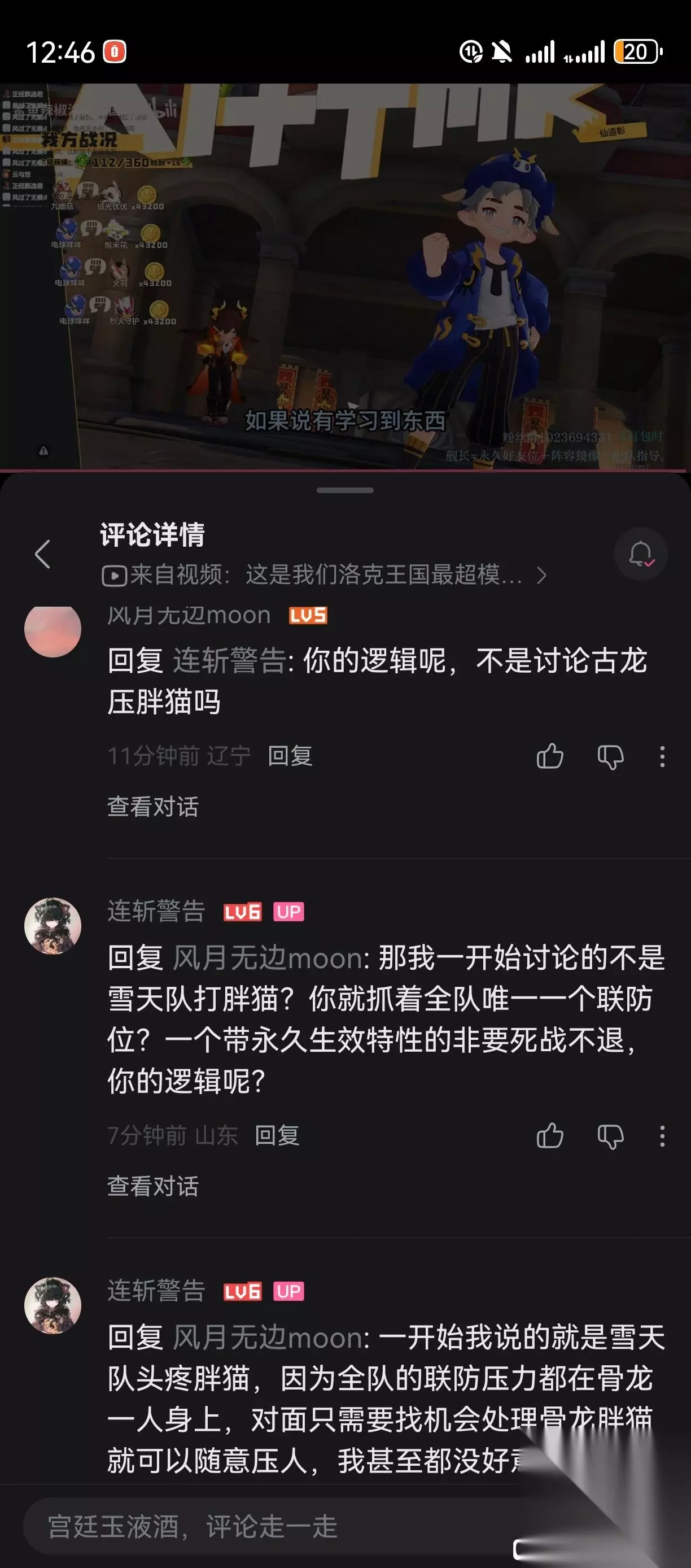Open more options on the 7分钟前 reply
This screenshot has width=691, height=1568.
662,1136
